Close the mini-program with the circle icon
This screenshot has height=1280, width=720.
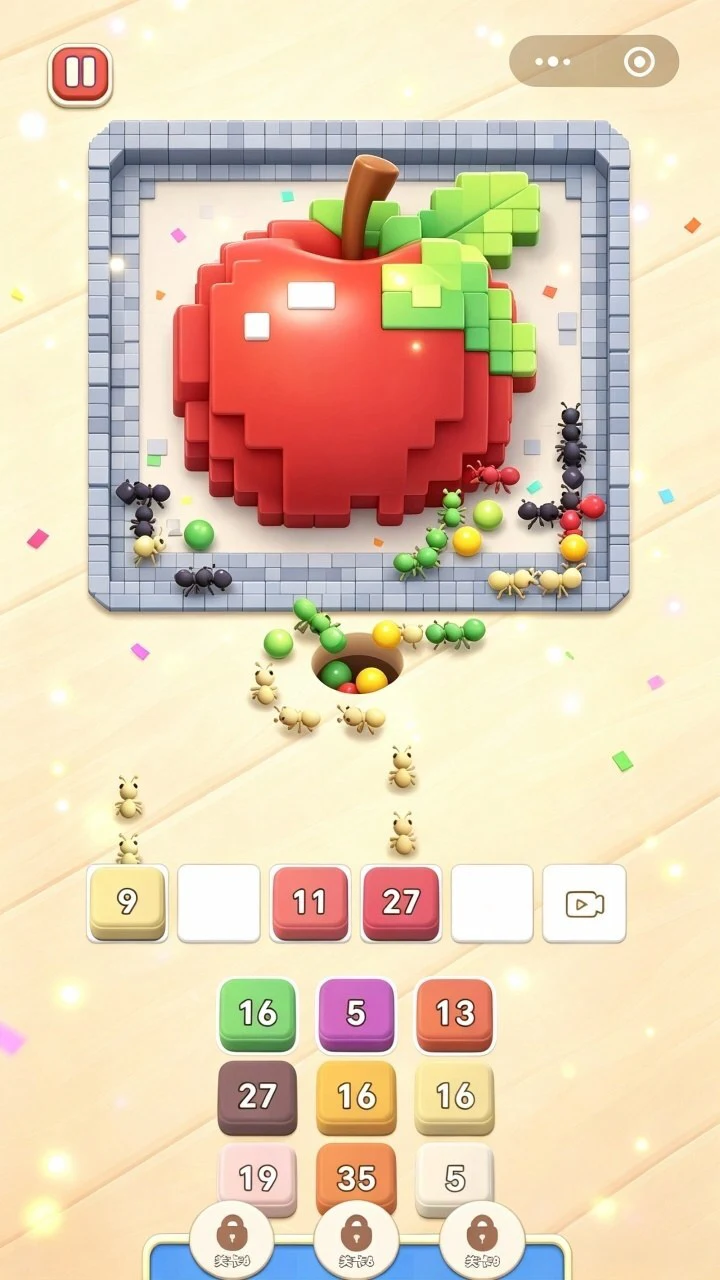[x=638, y=62]
